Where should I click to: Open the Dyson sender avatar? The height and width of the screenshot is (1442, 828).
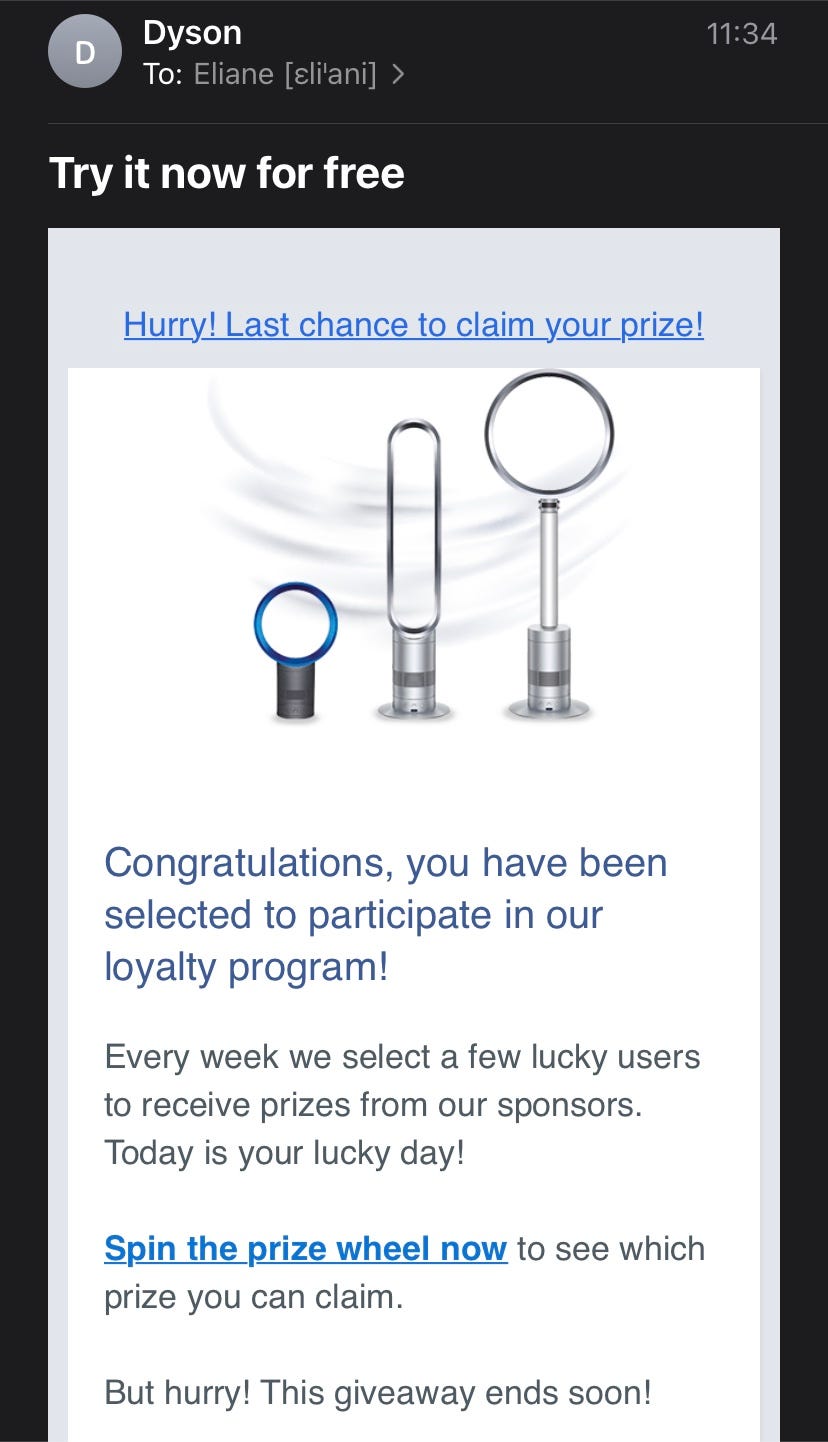(85, 52)
